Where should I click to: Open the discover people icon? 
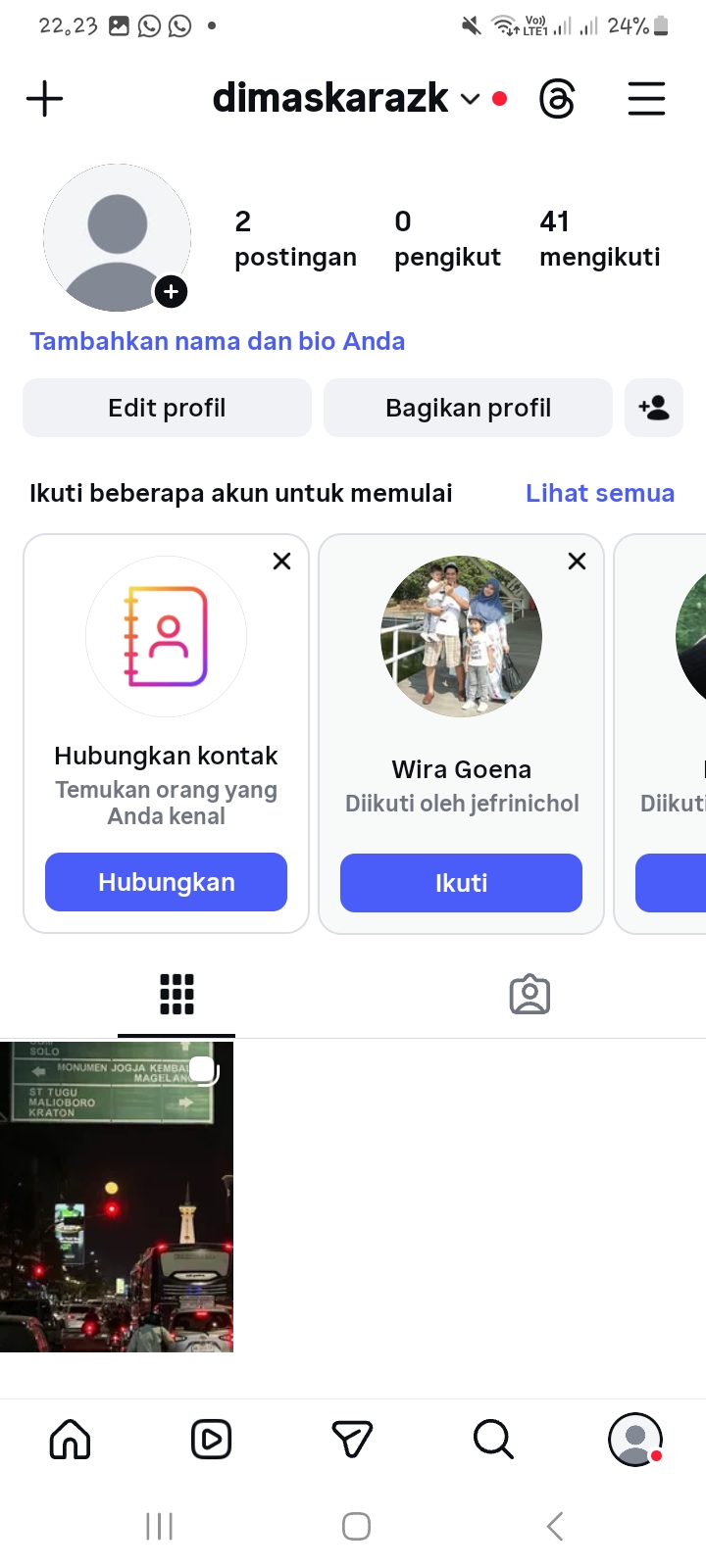(x=653, y=408)
